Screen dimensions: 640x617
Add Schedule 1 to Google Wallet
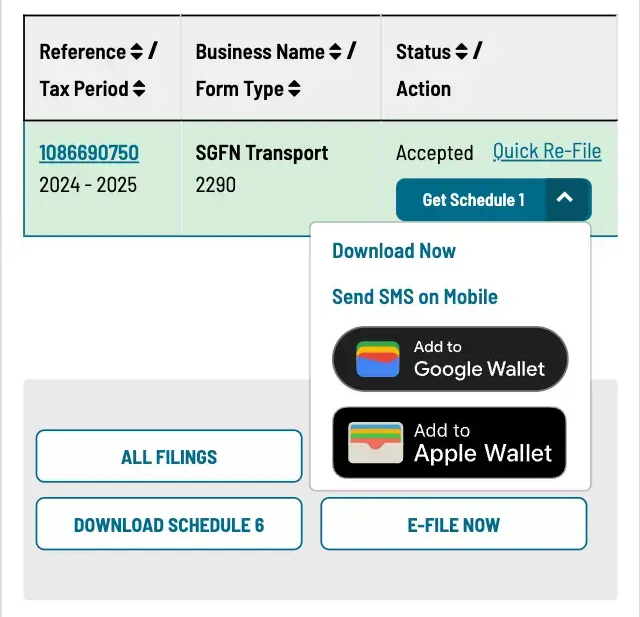pos(450,359)
